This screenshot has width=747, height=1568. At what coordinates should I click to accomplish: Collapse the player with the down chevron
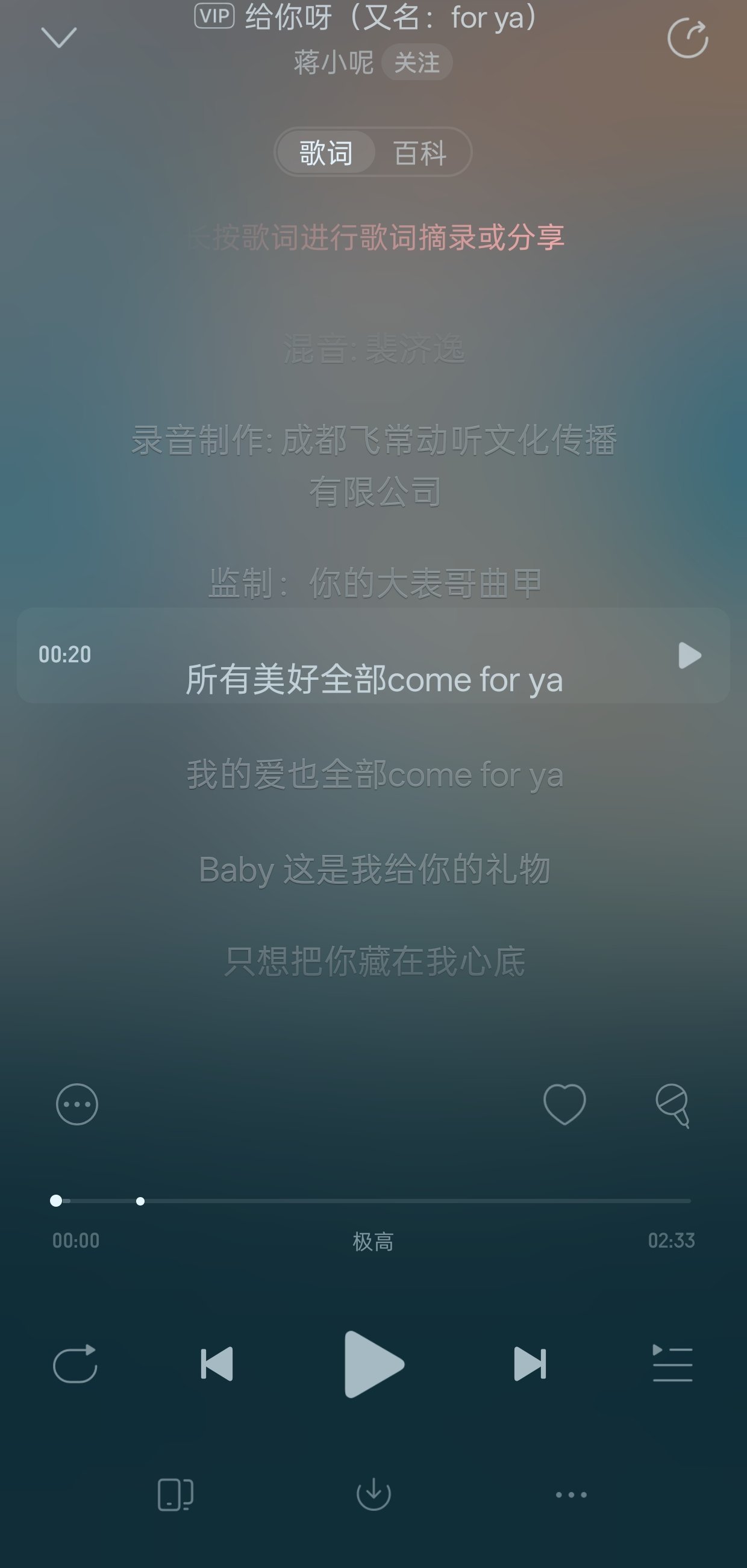58,38
